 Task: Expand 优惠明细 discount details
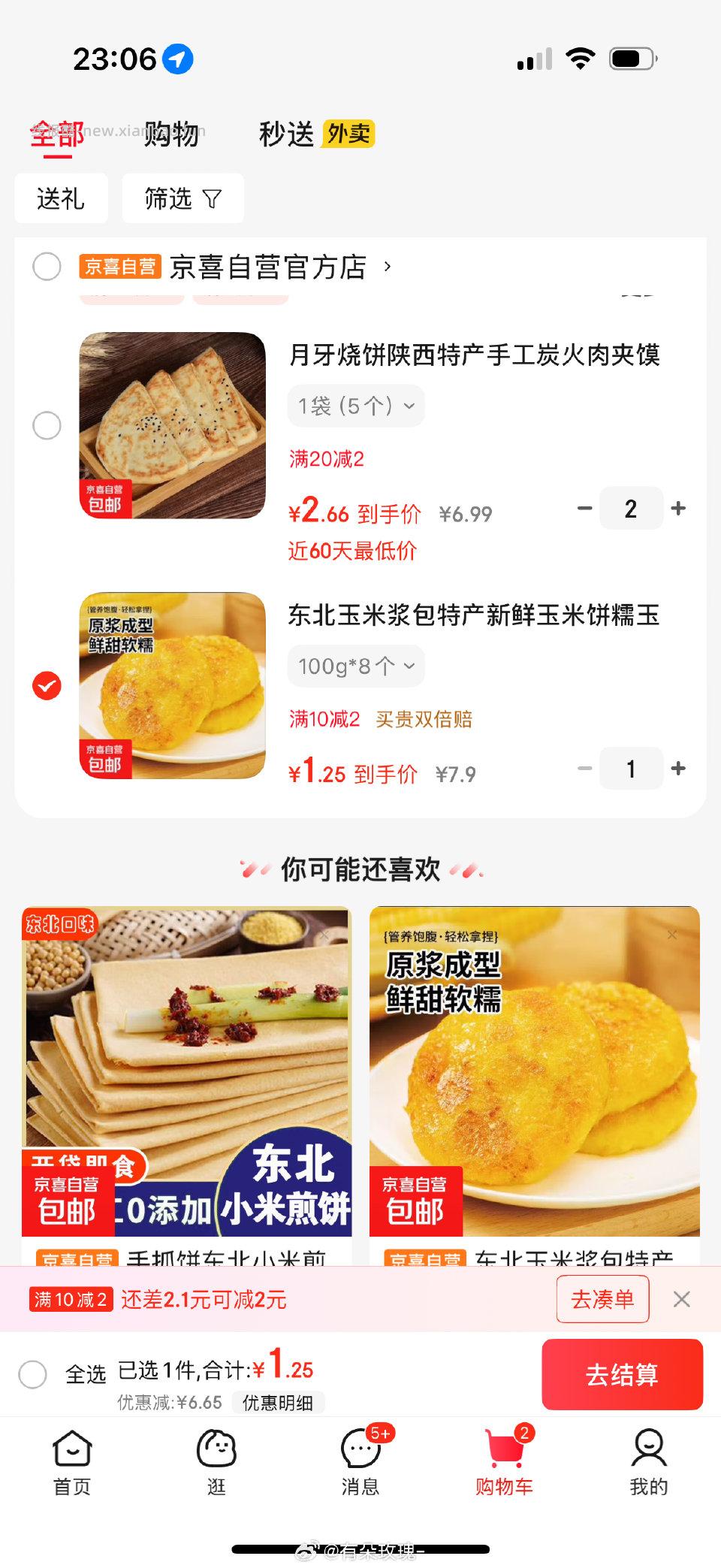click(x=279, y=1403)
